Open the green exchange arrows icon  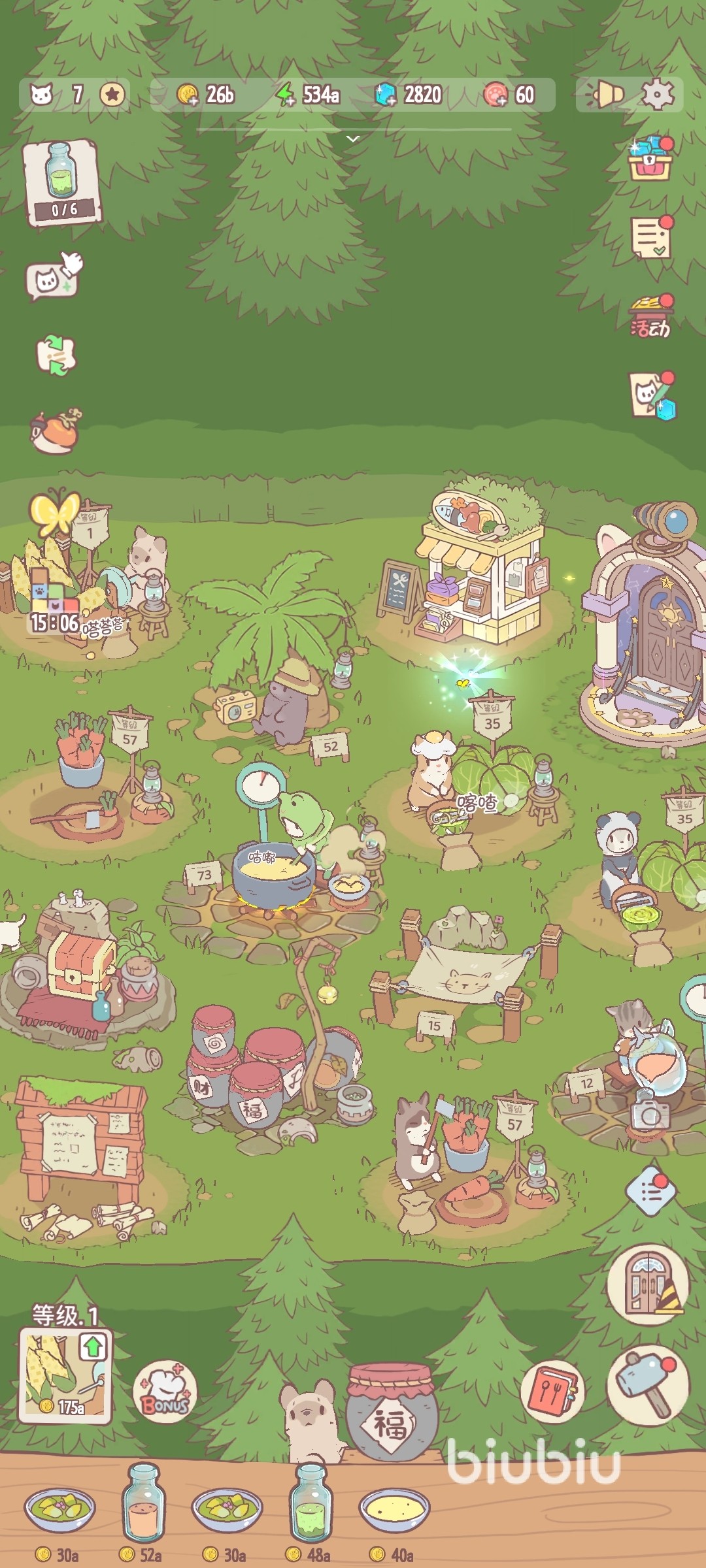click(x=56, y=355)
